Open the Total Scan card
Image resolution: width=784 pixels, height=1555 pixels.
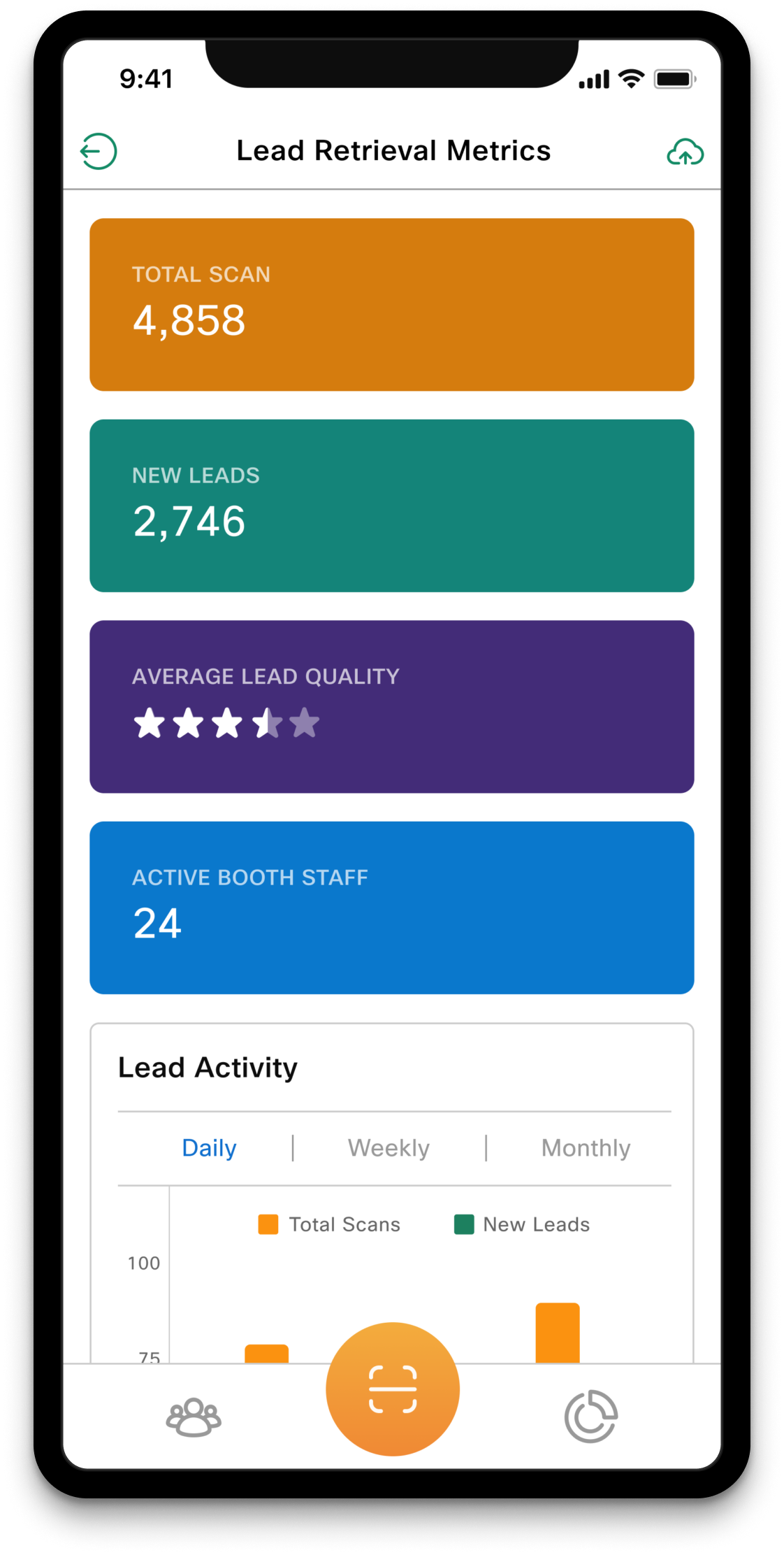coord(392,305)
